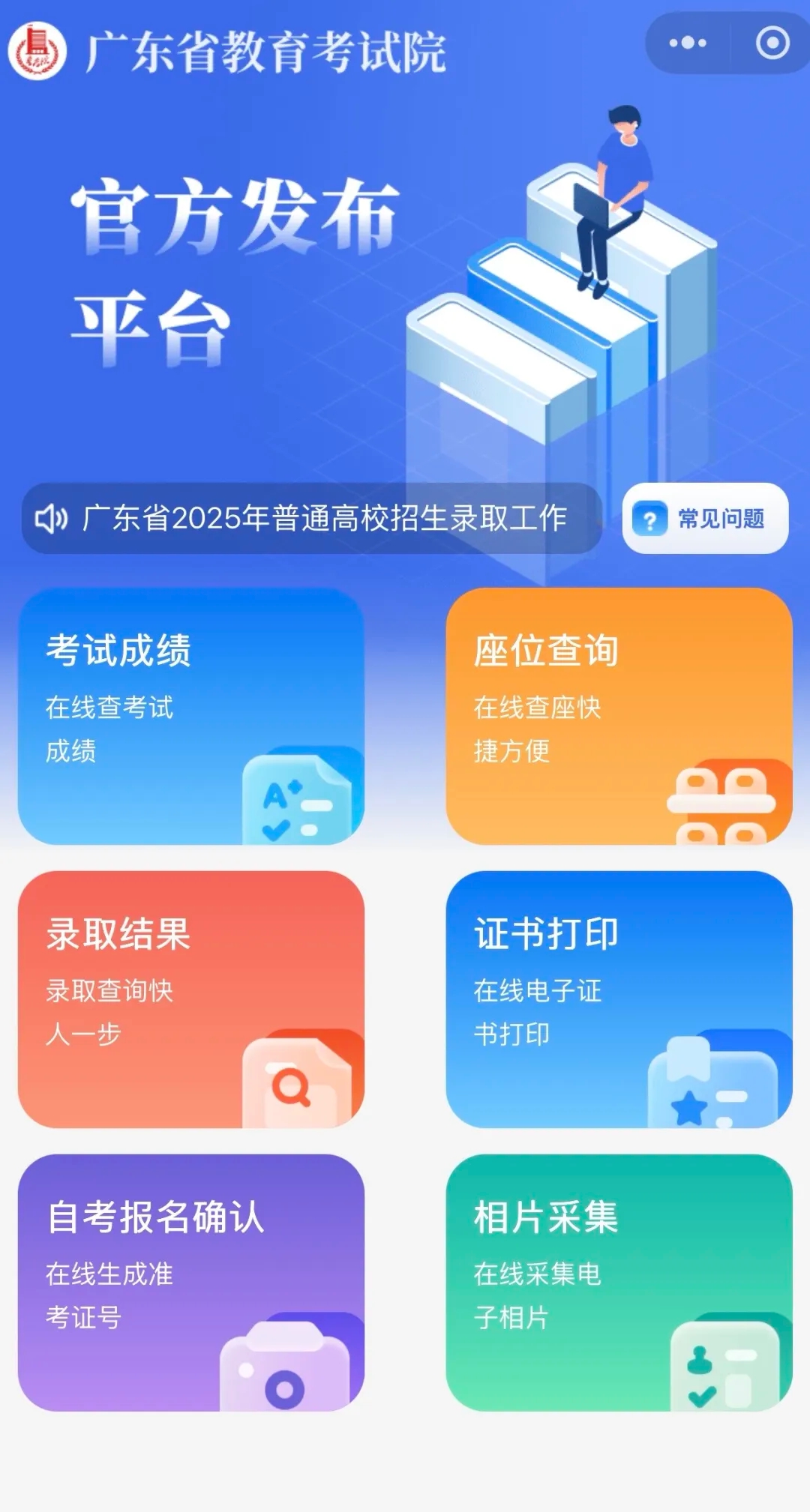
Task: Select 座位查询 card
Action: [619, 717]
